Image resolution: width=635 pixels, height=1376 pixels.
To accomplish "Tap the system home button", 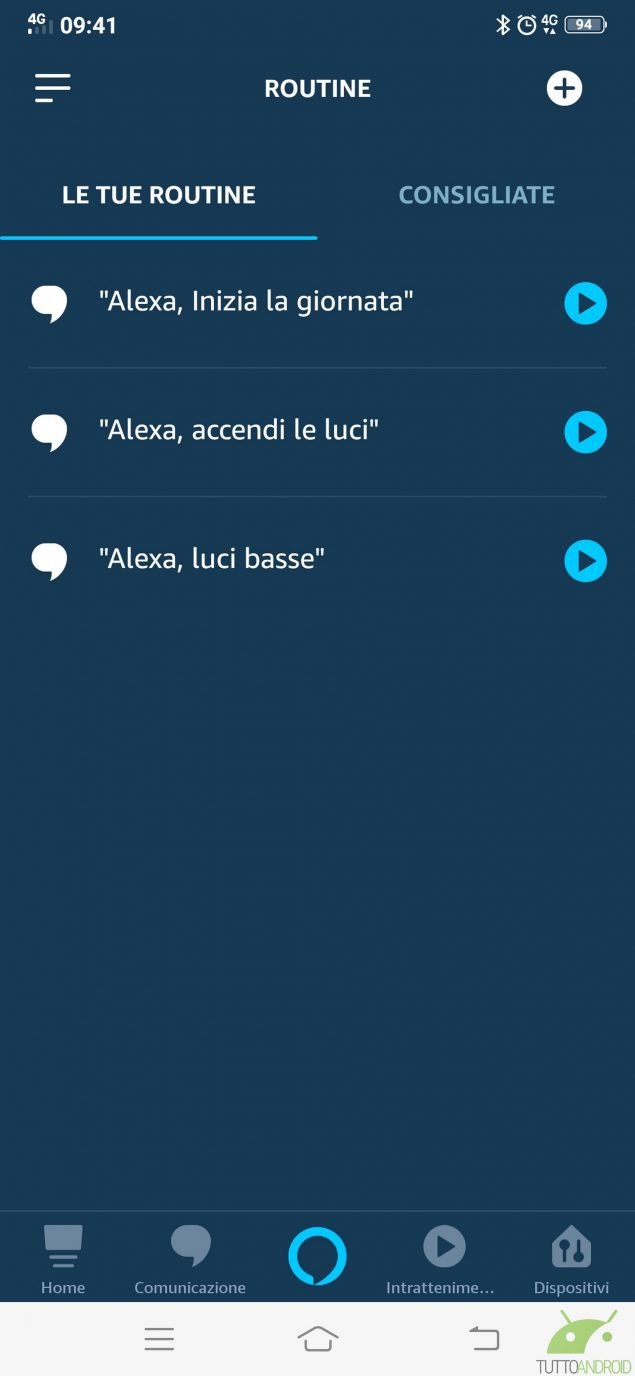I will (318, 1338).
